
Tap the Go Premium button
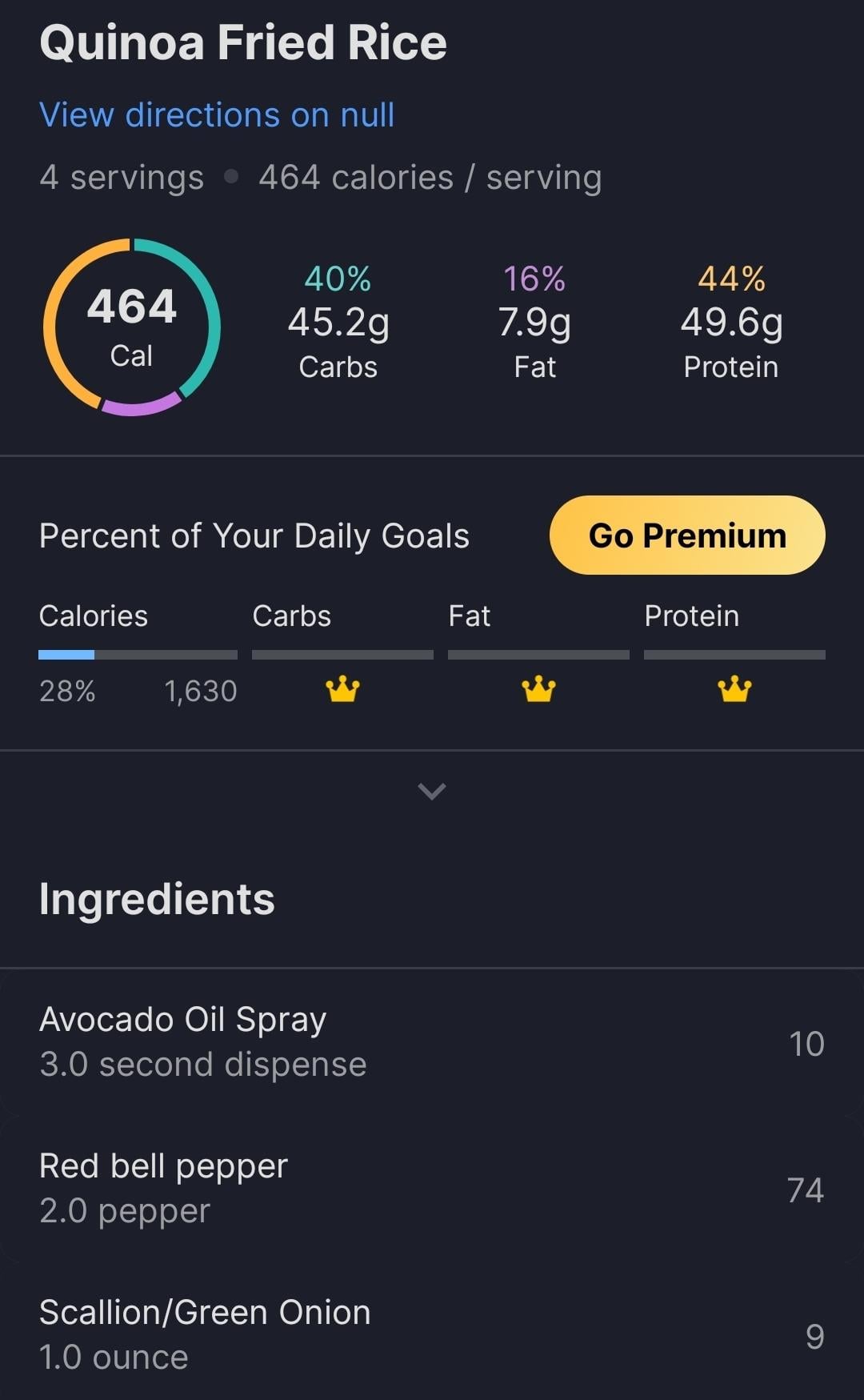click(x=687, y=536)
